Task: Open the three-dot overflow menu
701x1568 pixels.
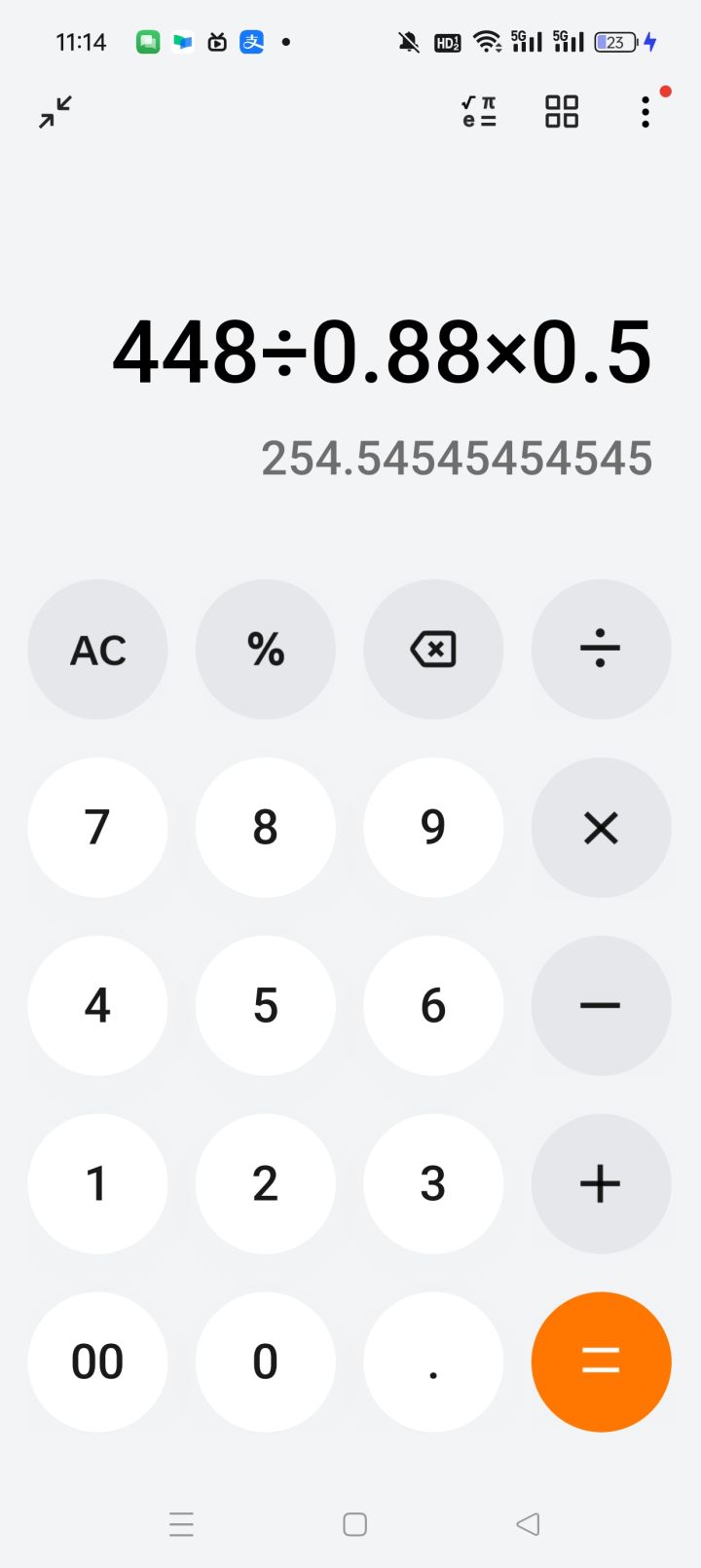Action: pyautogui.click(x=646, y=112)
